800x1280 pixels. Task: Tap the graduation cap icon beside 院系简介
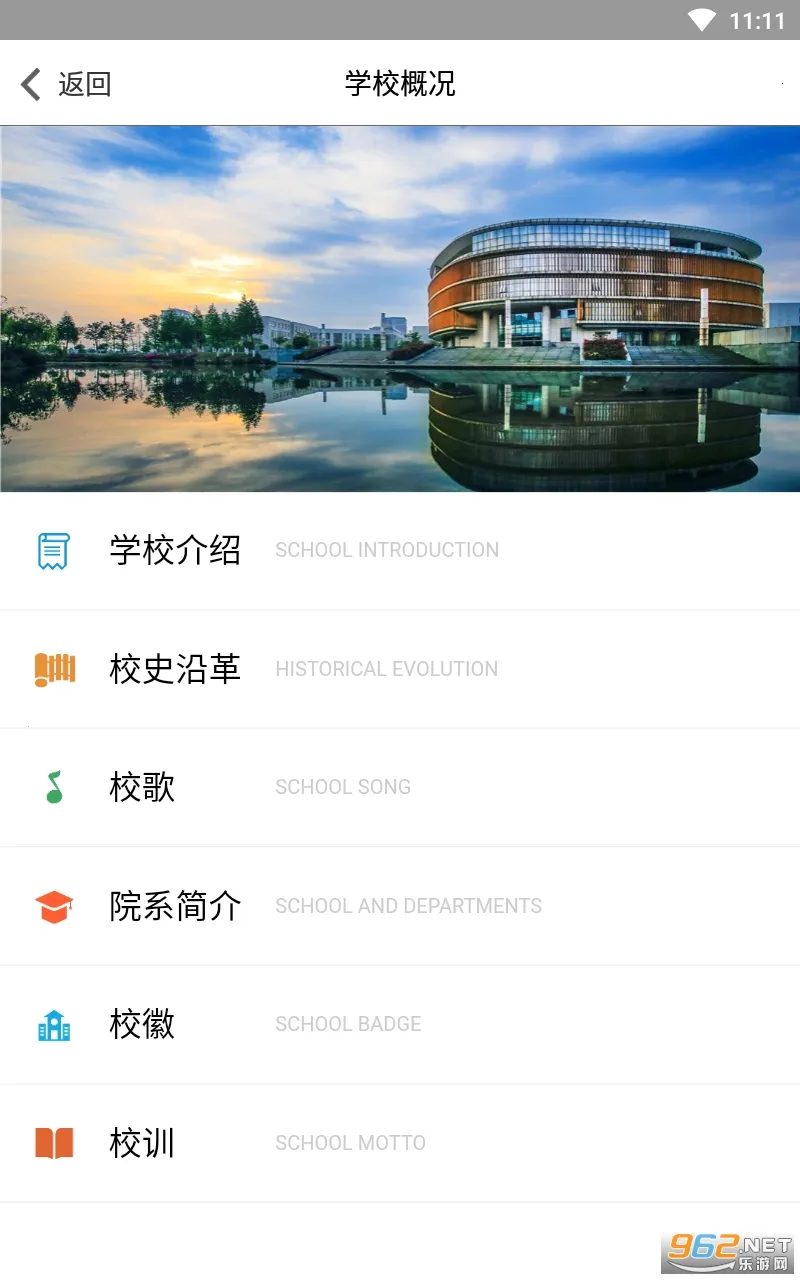pos(53,906)
